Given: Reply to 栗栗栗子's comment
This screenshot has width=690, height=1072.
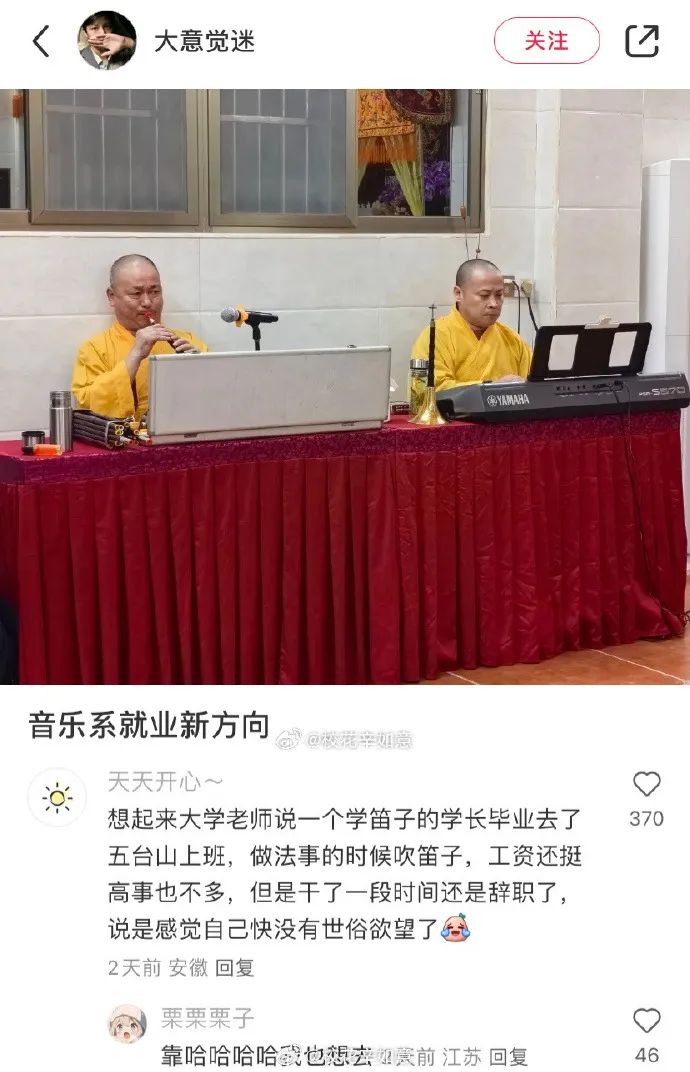Looking at the screenshot, I should click(x=509, y=1056).
